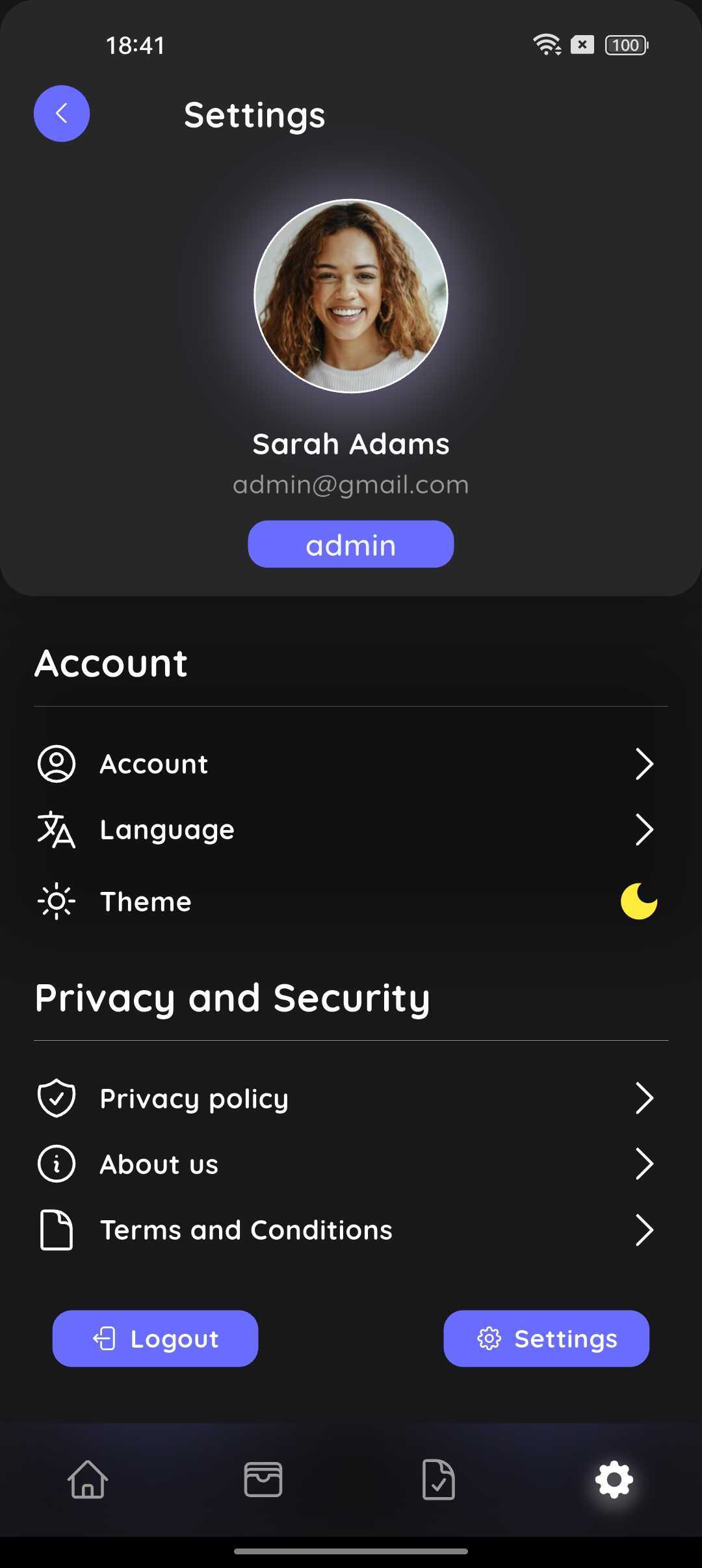The width and height of the screenshot is (702, 1568).
Task: Tap the wallet icon in bottom navigation
Action: (x=263, y=1481)
